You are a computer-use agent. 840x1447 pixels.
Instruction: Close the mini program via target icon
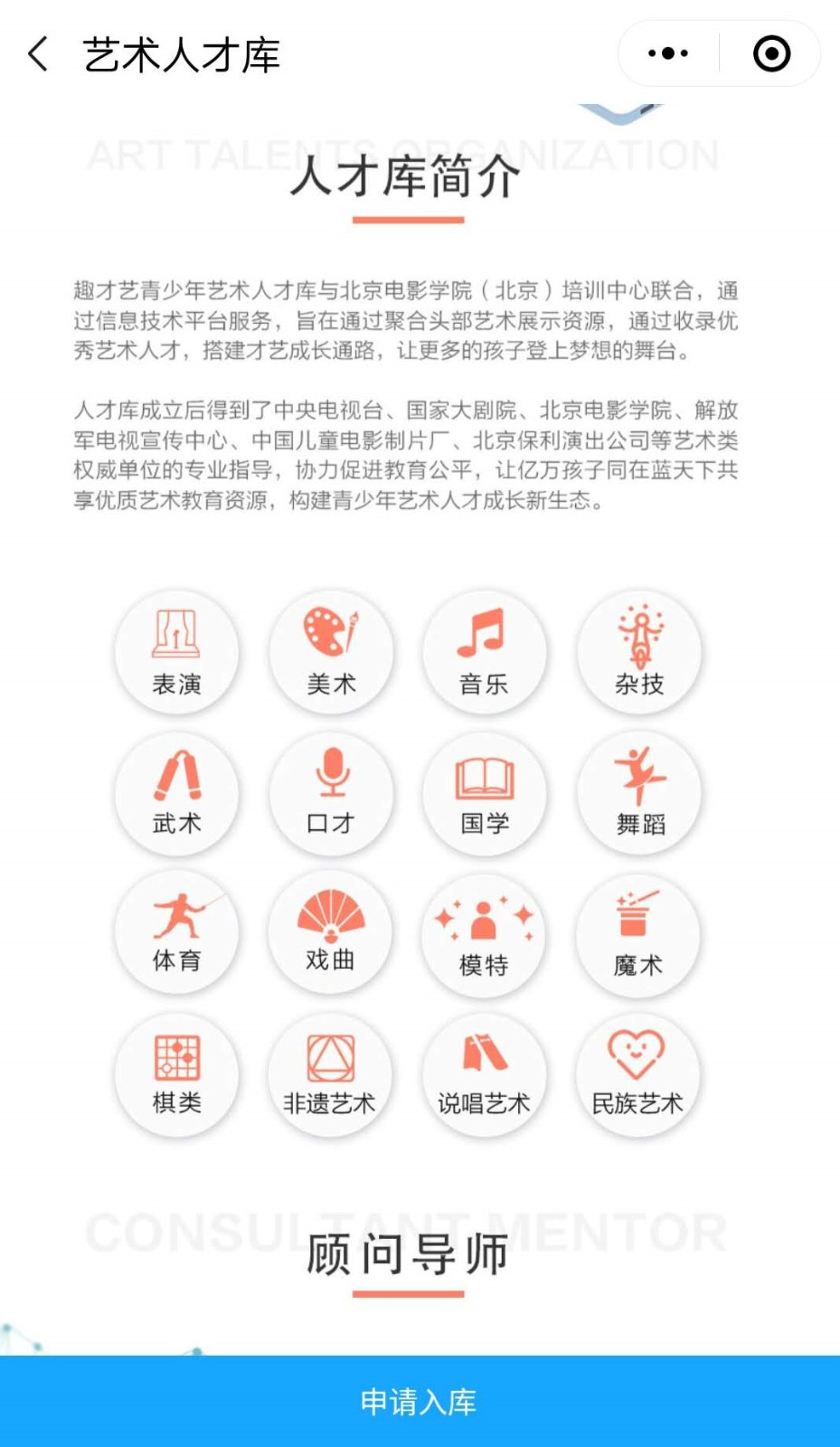(x=771, y=54)
